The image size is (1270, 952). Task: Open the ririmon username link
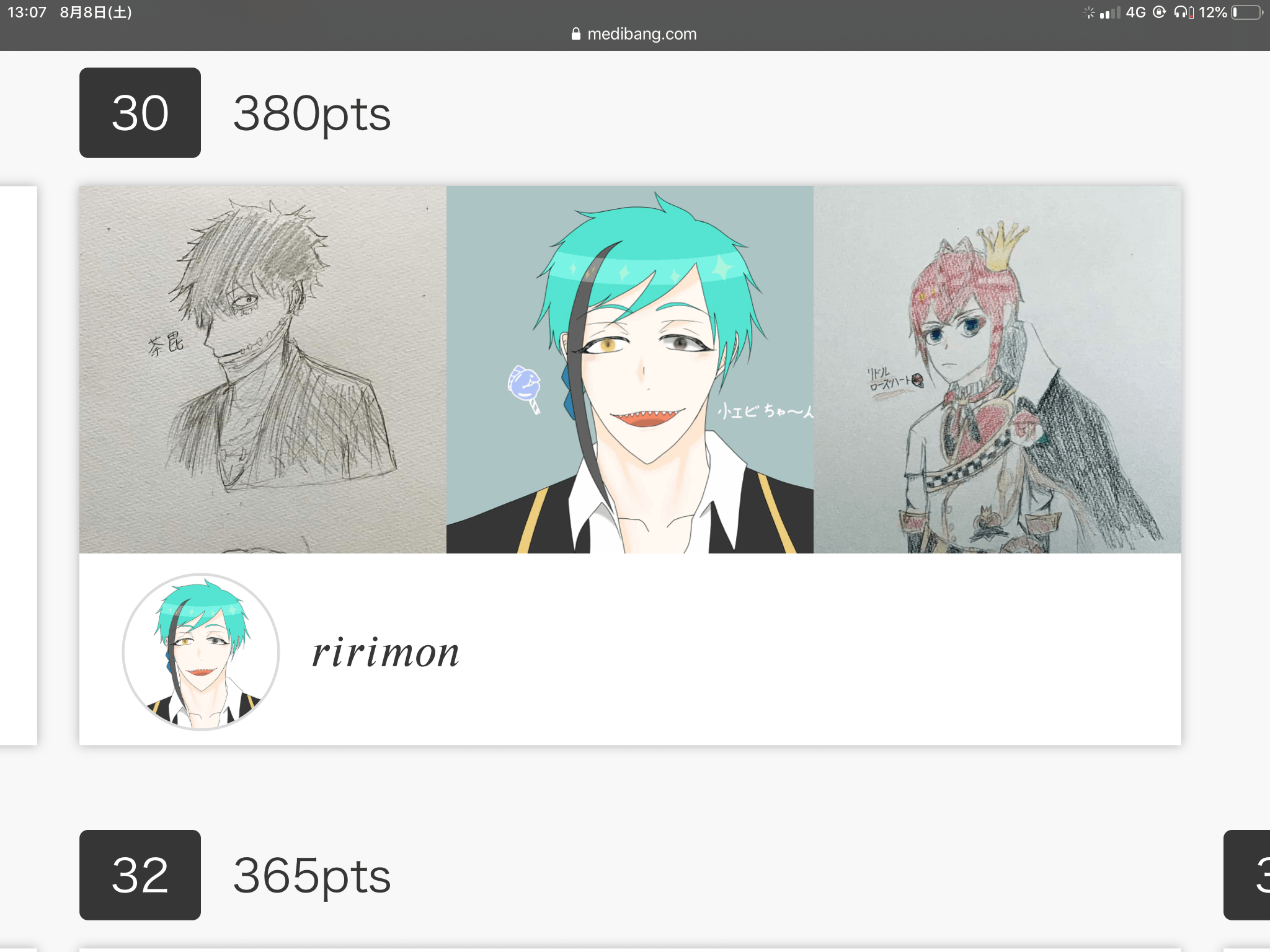point(385,653)
